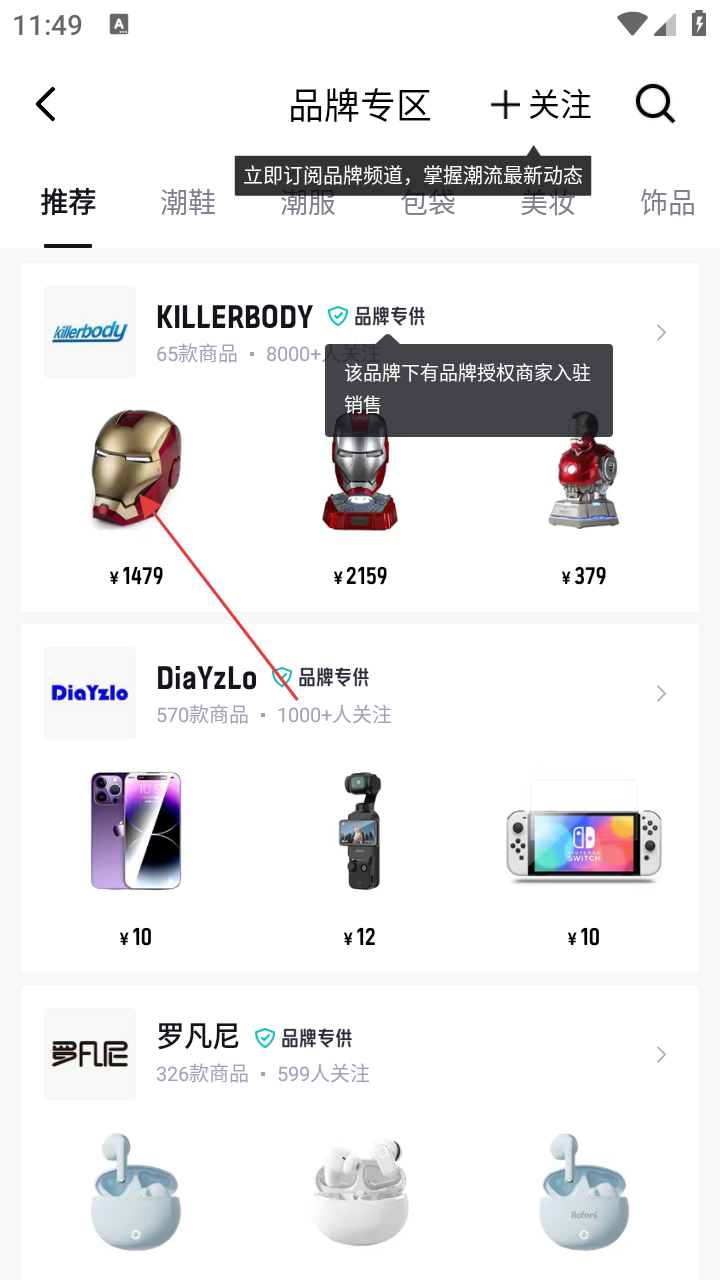The width and height of the screenshot is (720, 1280).
Task: Open the DiaYzLo brand page chevron
Action: (661, 693)
